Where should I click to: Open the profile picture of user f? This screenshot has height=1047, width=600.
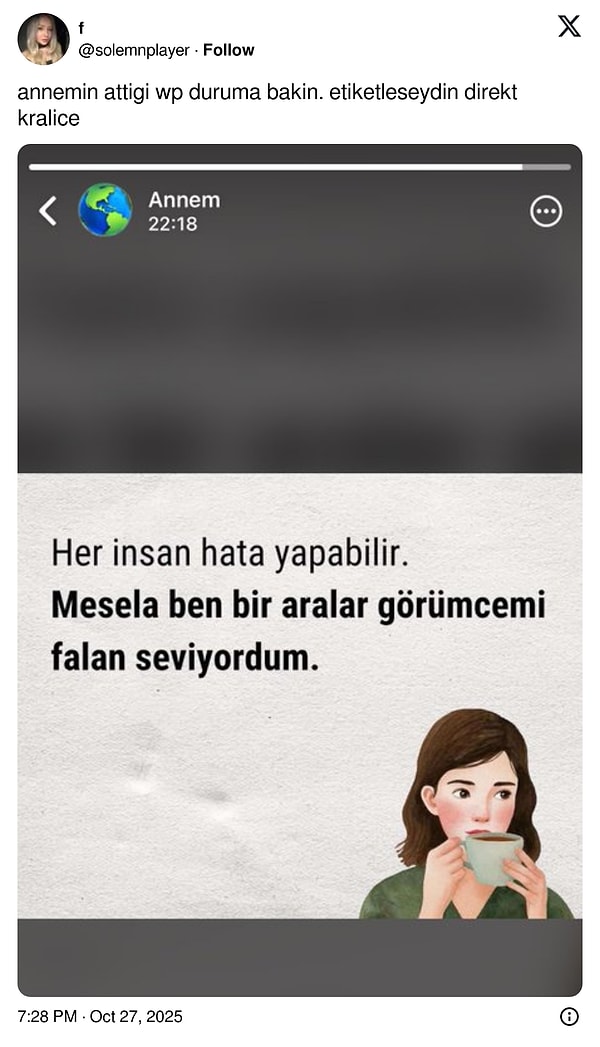[x=43, y=39]
